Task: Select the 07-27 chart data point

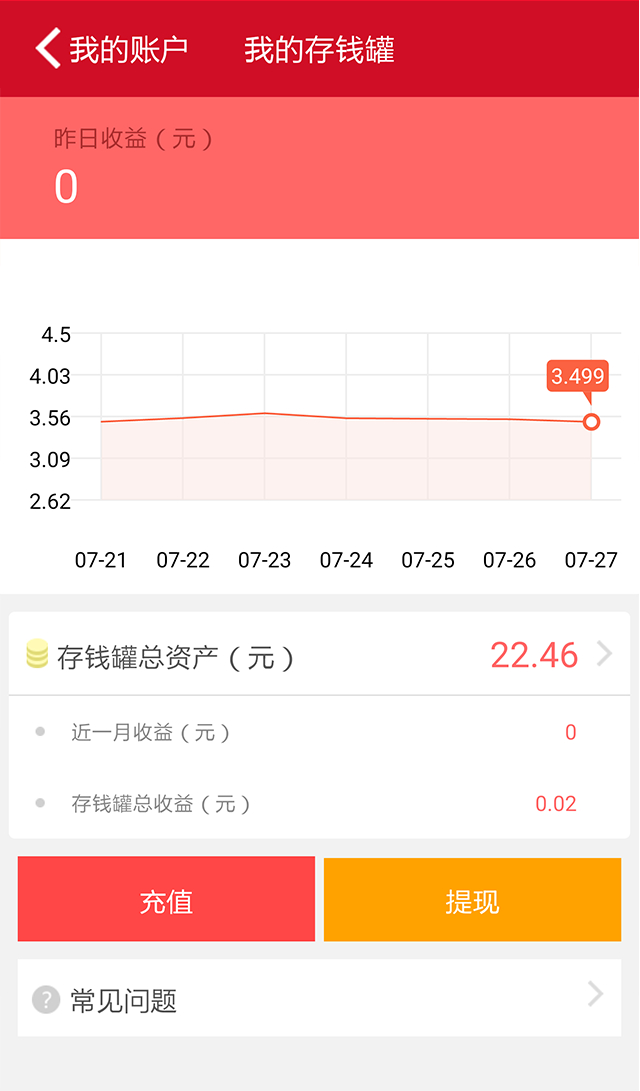Action: tap(591, 422)
